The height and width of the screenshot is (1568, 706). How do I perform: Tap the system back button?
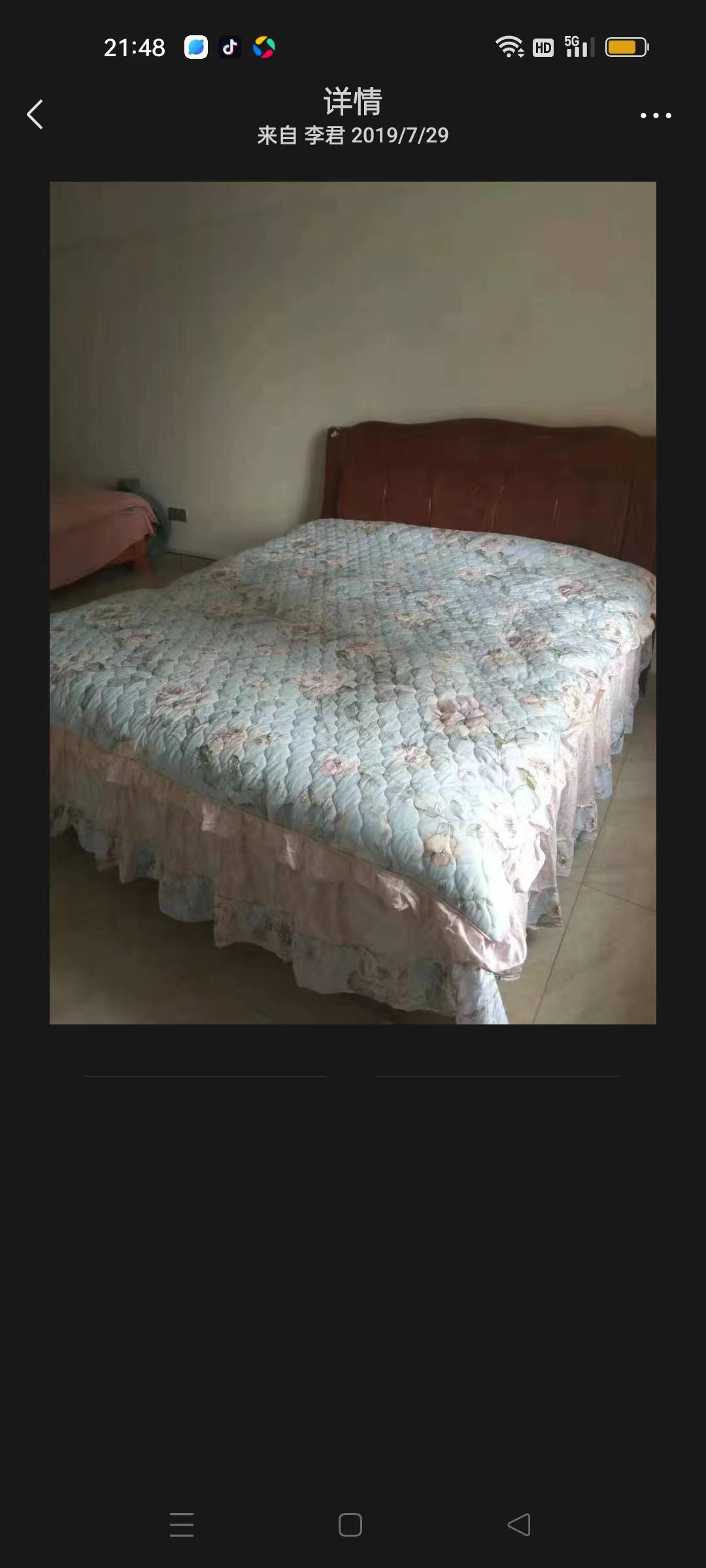(x=519, y=1525)
